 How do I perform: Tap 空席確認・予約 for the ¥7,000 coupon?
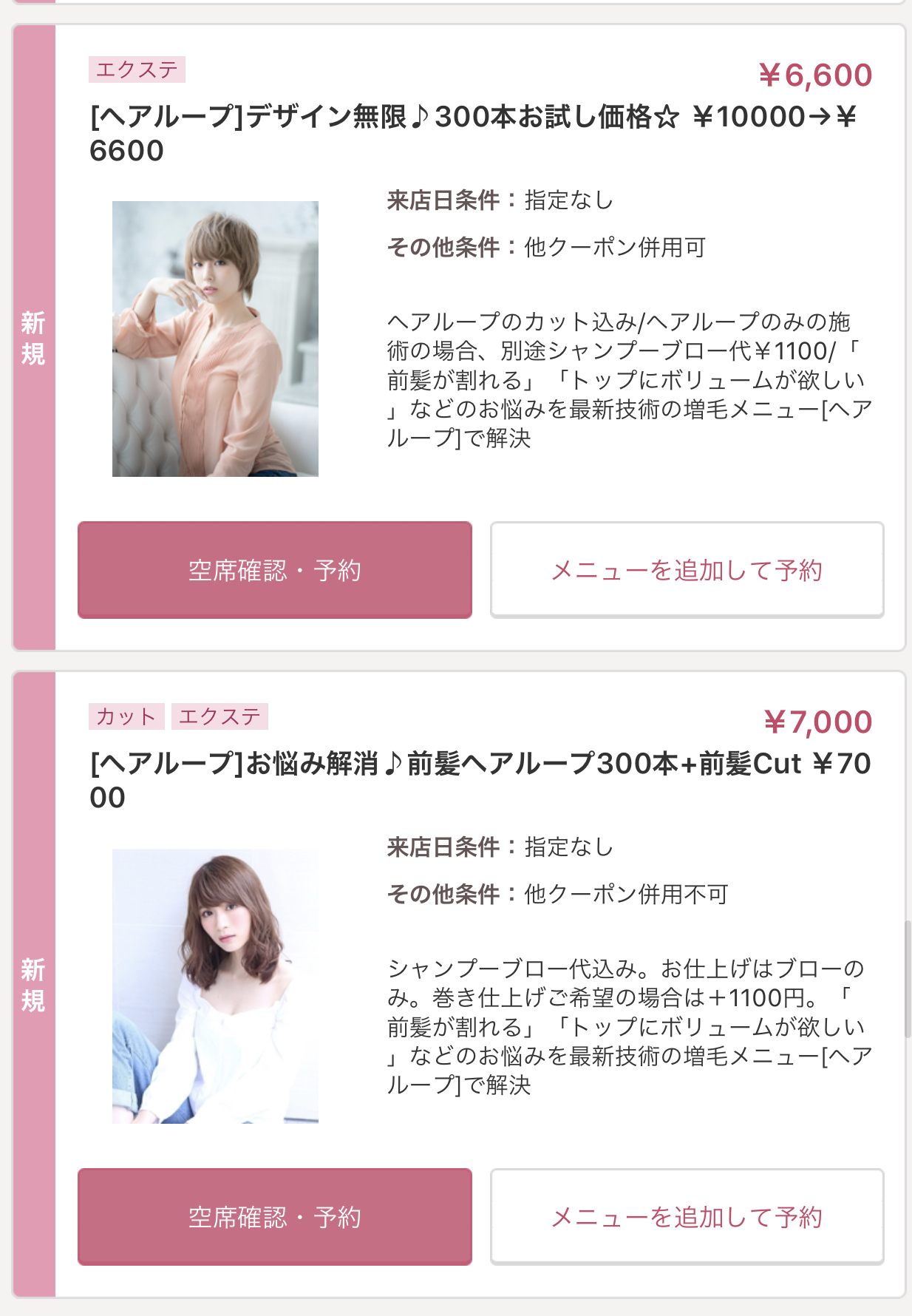pyautogui.click(x=274, y=1217)
